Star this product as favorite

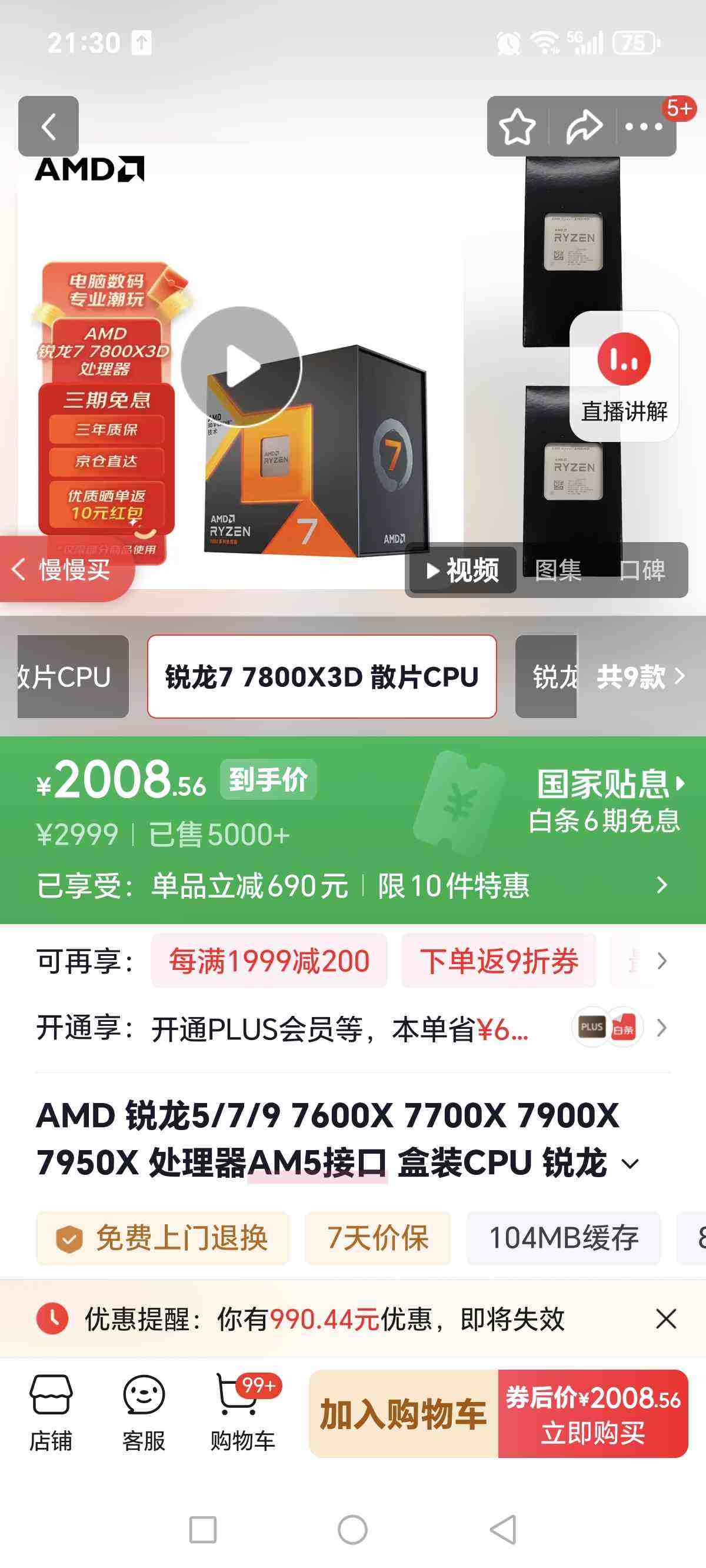click(517, 127)
